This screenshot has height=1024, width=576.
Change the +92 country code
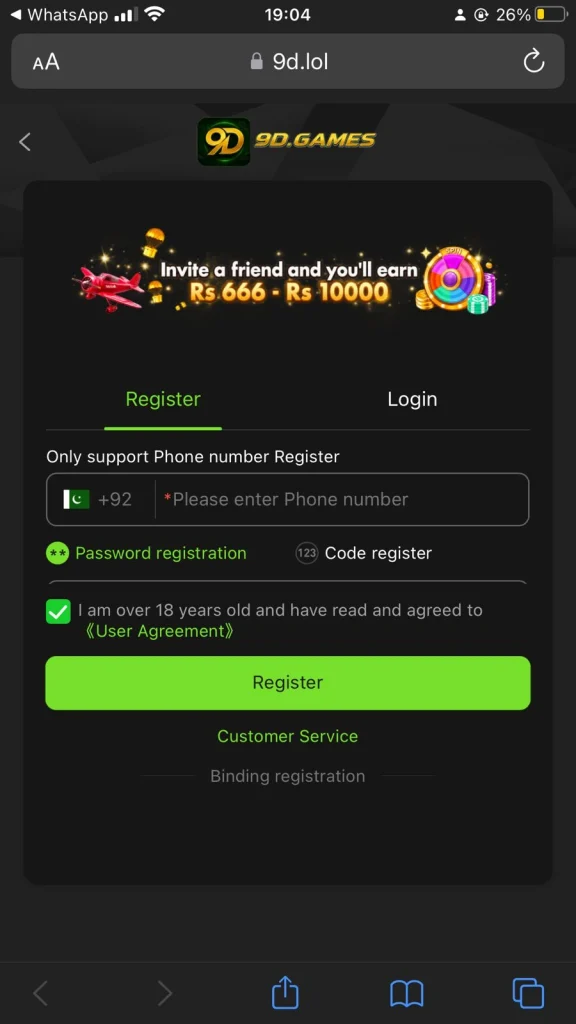tap(98, 499)
